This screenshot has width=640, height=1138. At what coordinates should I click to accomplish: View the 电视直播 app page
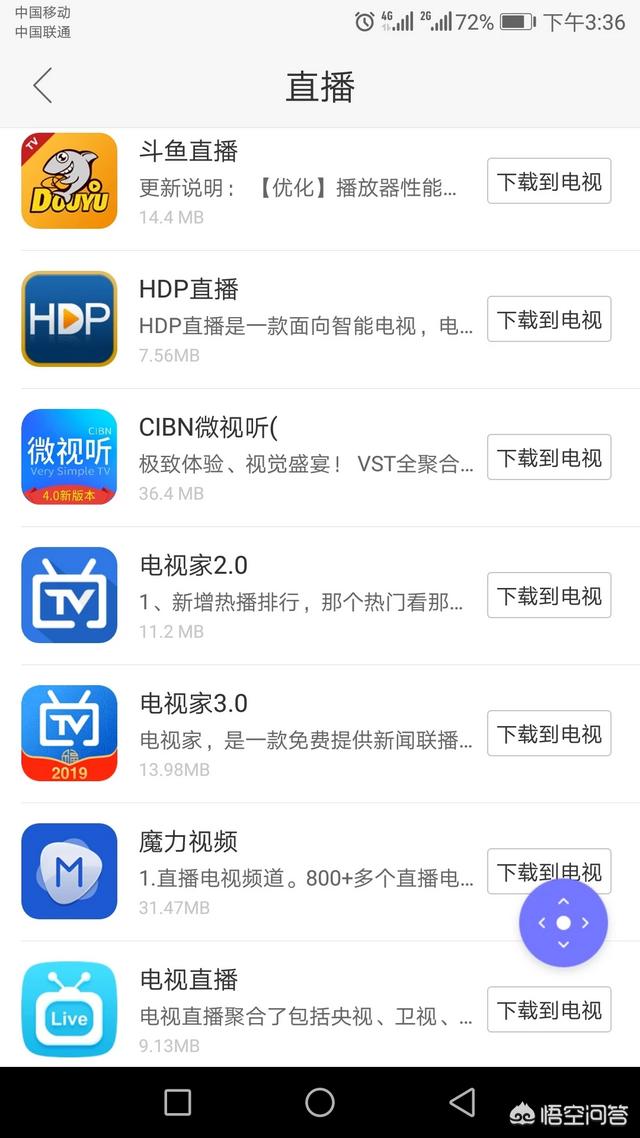pos(298,1010)
